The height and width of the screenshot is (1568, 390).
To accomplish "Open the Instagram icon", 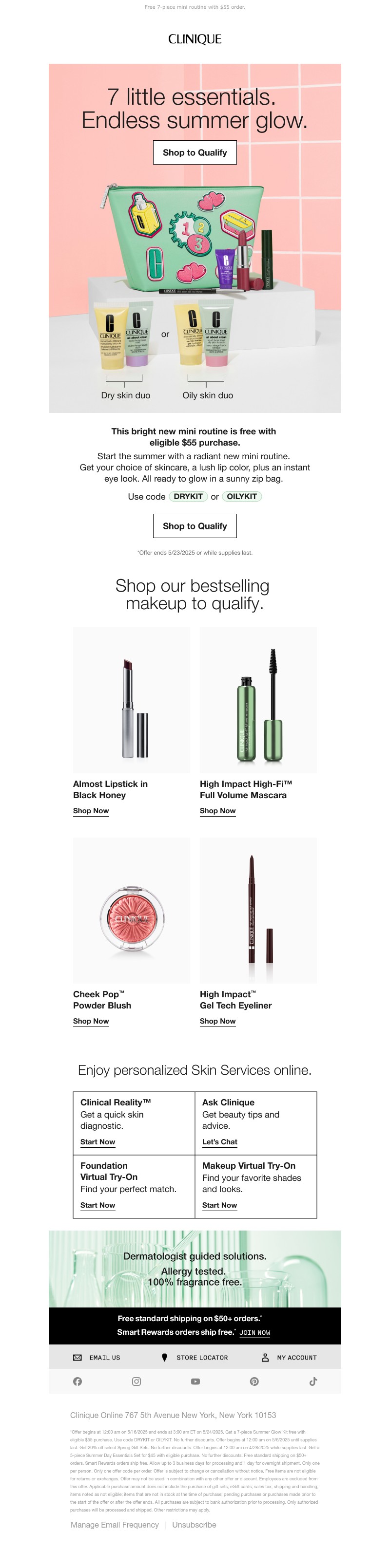I will (136, 1381).
